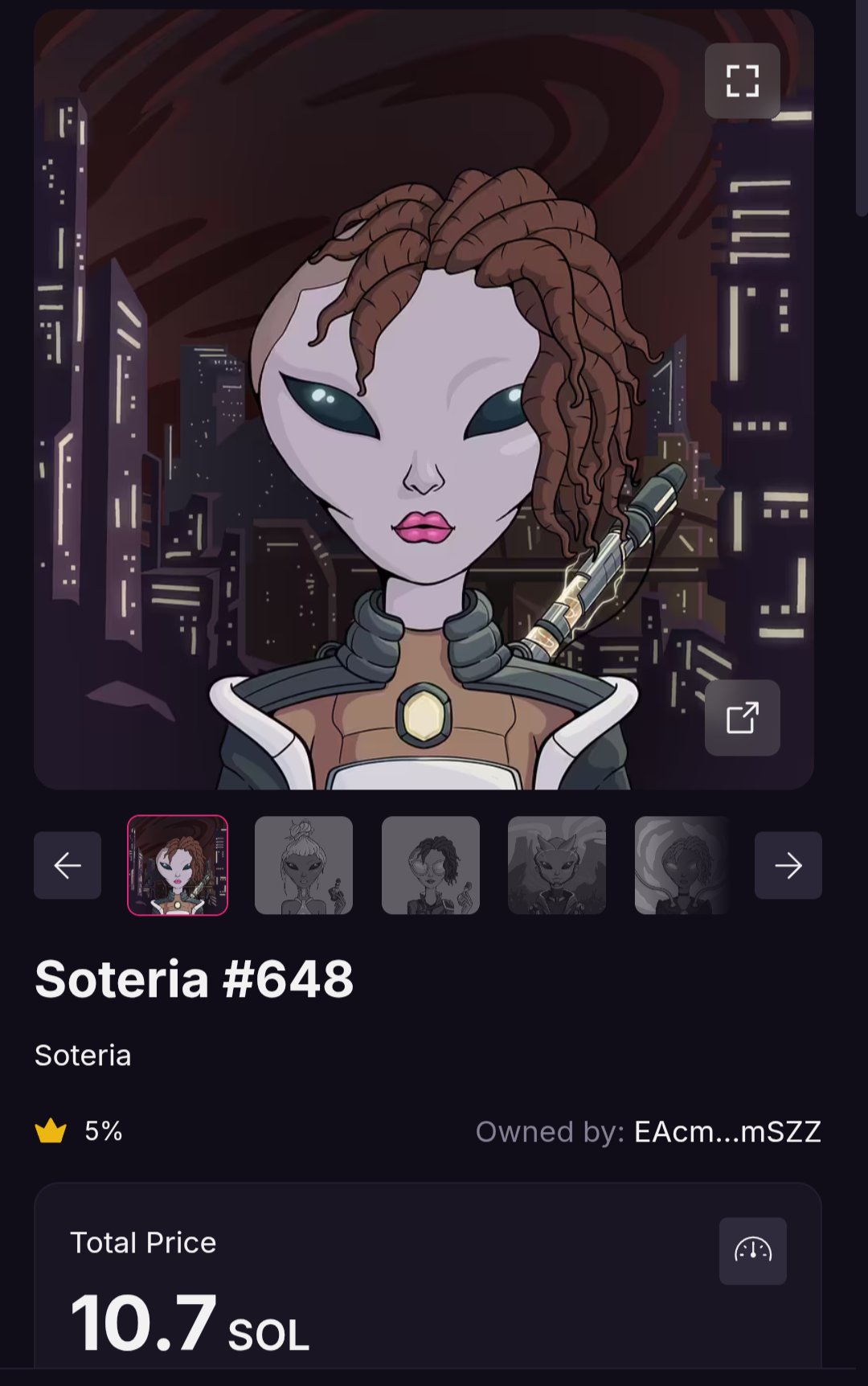Open the Soteria collection link
Screen dimensions: 868x1386
tap(83, 1056)
